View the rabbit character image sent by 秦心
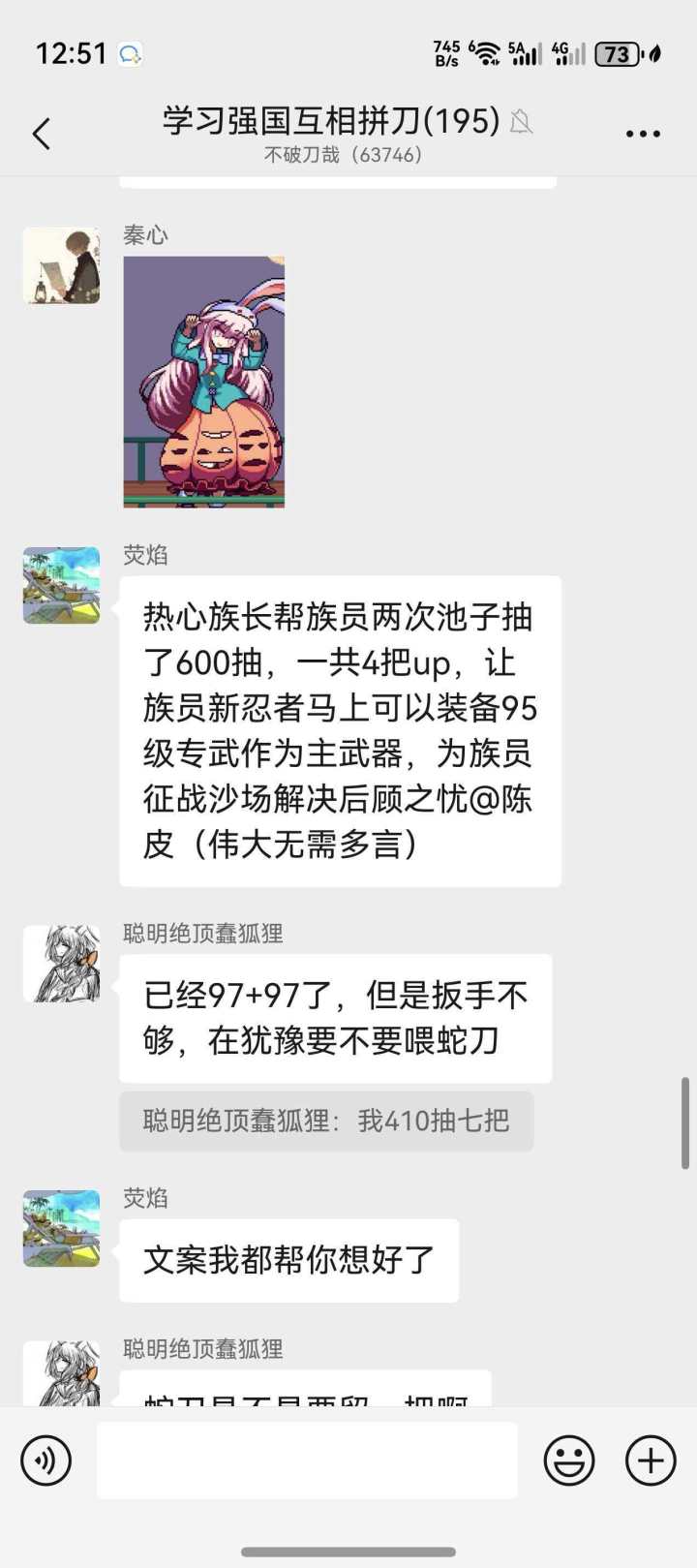Screen dimensions: 697x1568 coord(205,381)
